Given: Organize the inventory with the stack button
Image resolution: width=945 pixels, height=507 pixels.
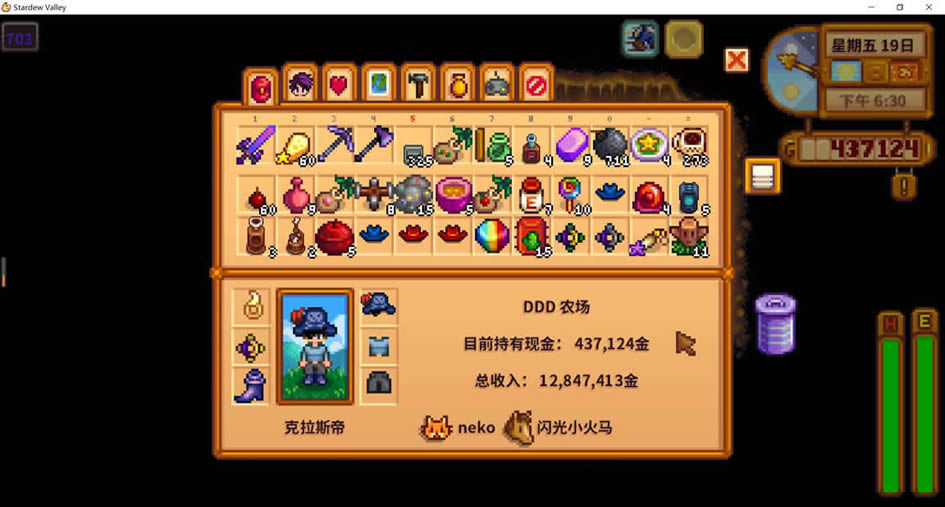Looking at the screenshot, I should click(x=762, y=177).
